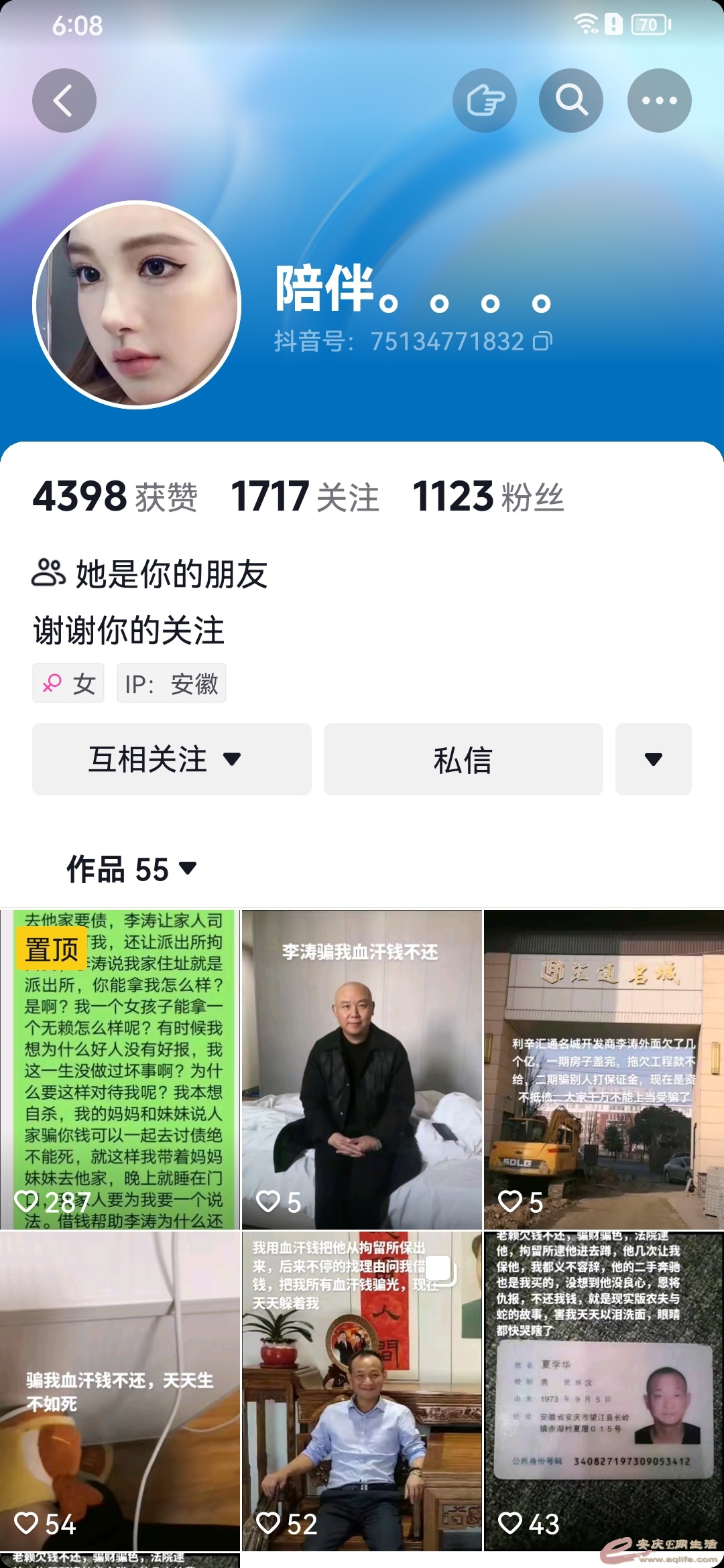Open the 1123 粉丝 followers list

(x=488, y=497)
